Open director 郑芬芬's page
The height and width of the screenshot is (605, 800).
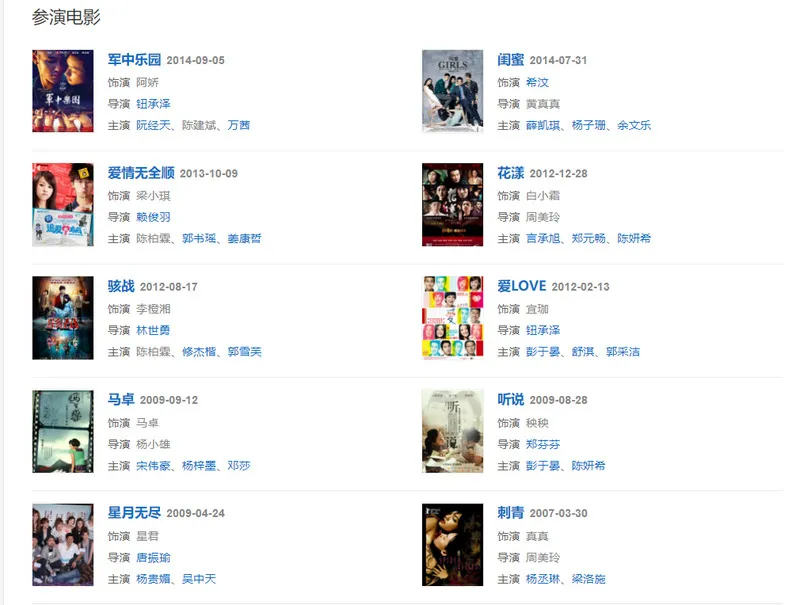(x=543, y=443)
